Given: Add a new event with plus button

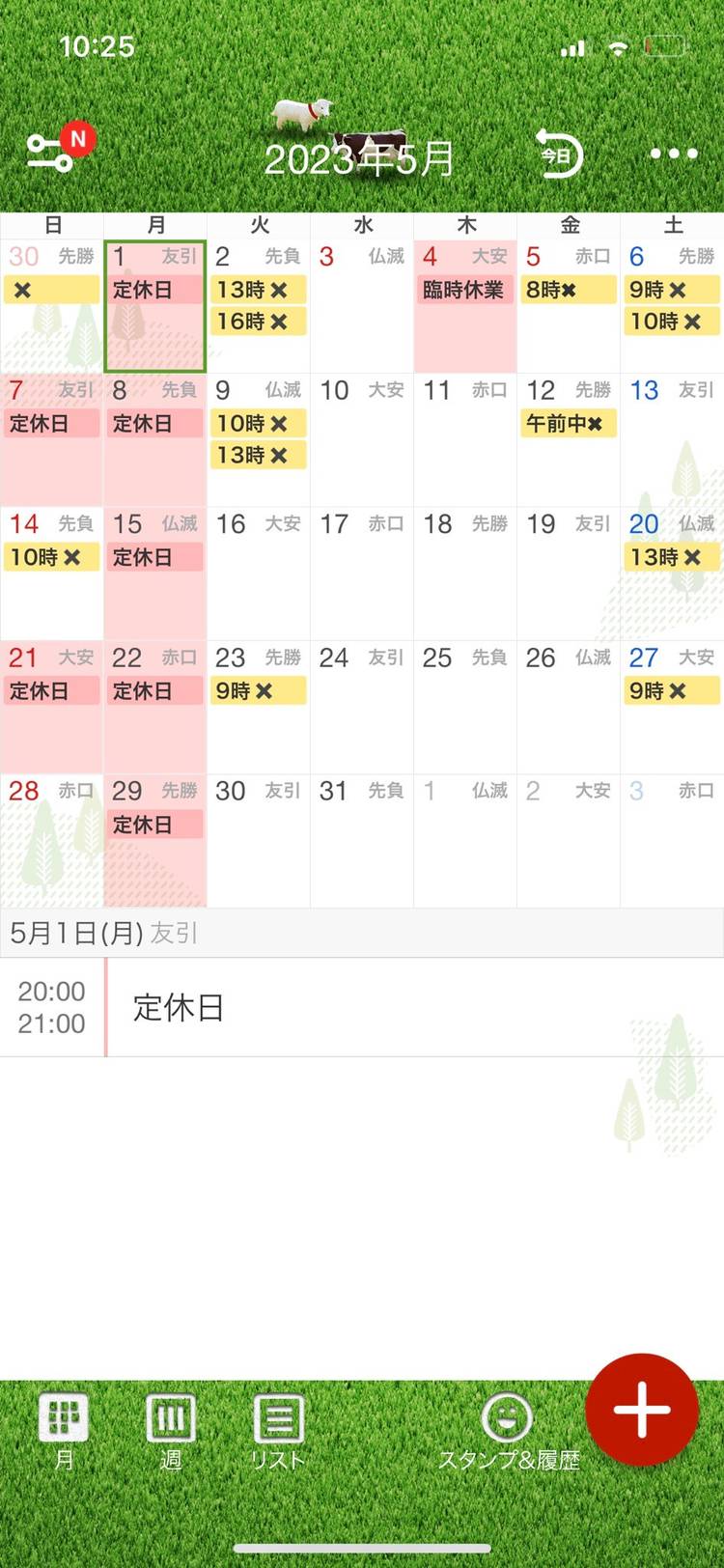Looking at the screenshot, I should point(642,1410).
